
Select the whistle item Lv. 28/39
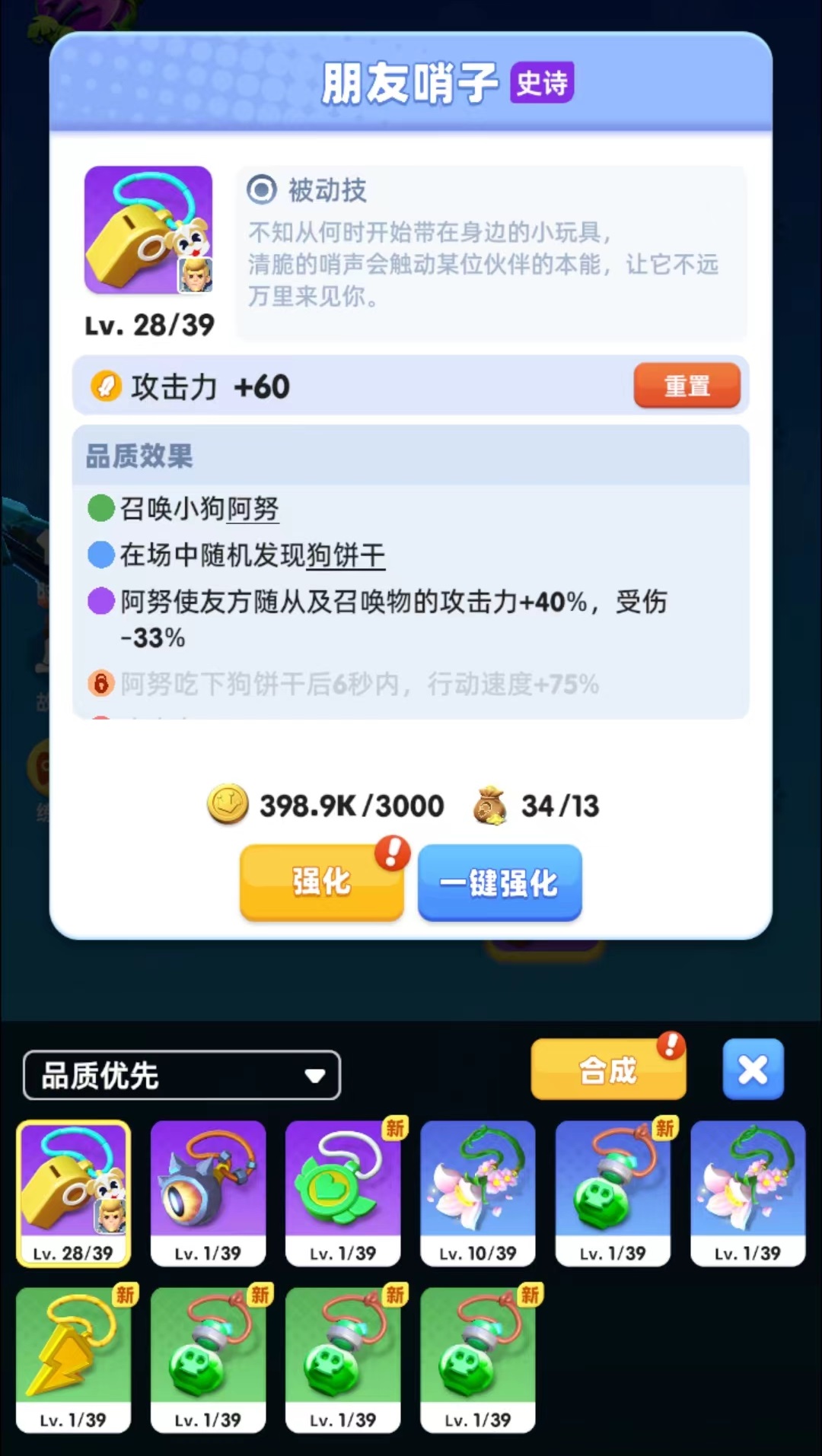tap(74, 1193)
